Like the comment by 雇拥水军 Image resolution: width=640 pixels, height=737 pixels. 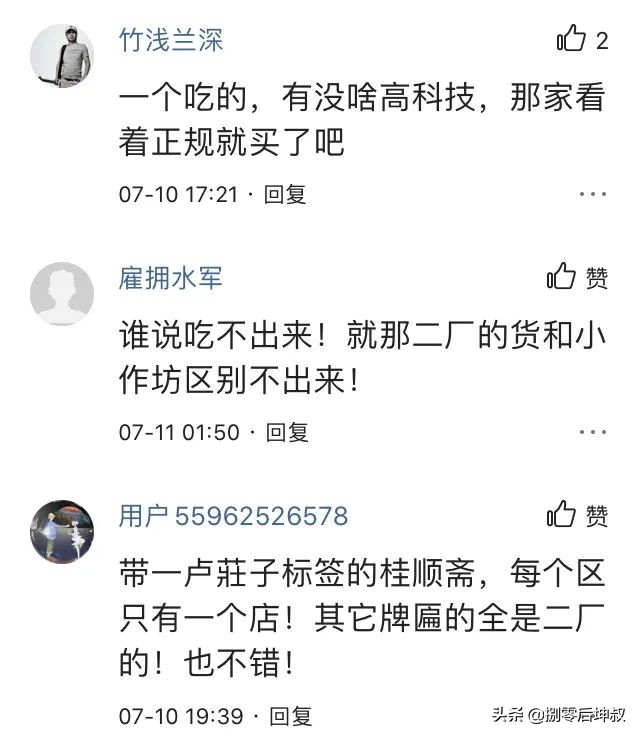click(x=563, y=278)
